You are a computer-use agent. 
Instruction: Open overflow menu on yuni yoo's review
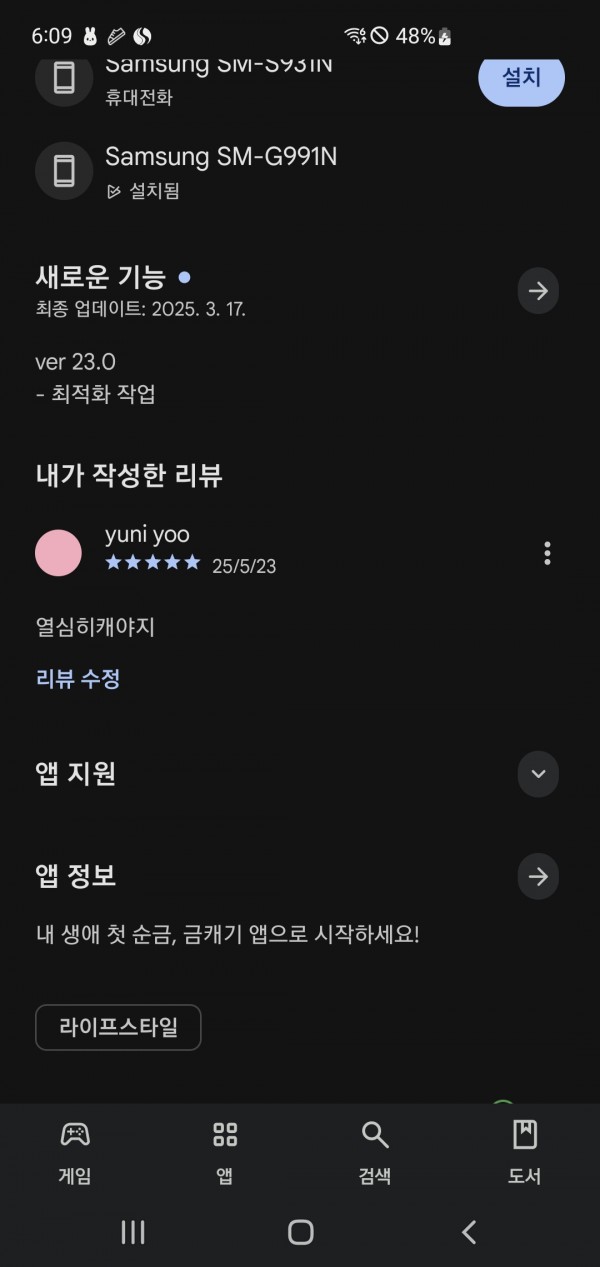(547, 553)
